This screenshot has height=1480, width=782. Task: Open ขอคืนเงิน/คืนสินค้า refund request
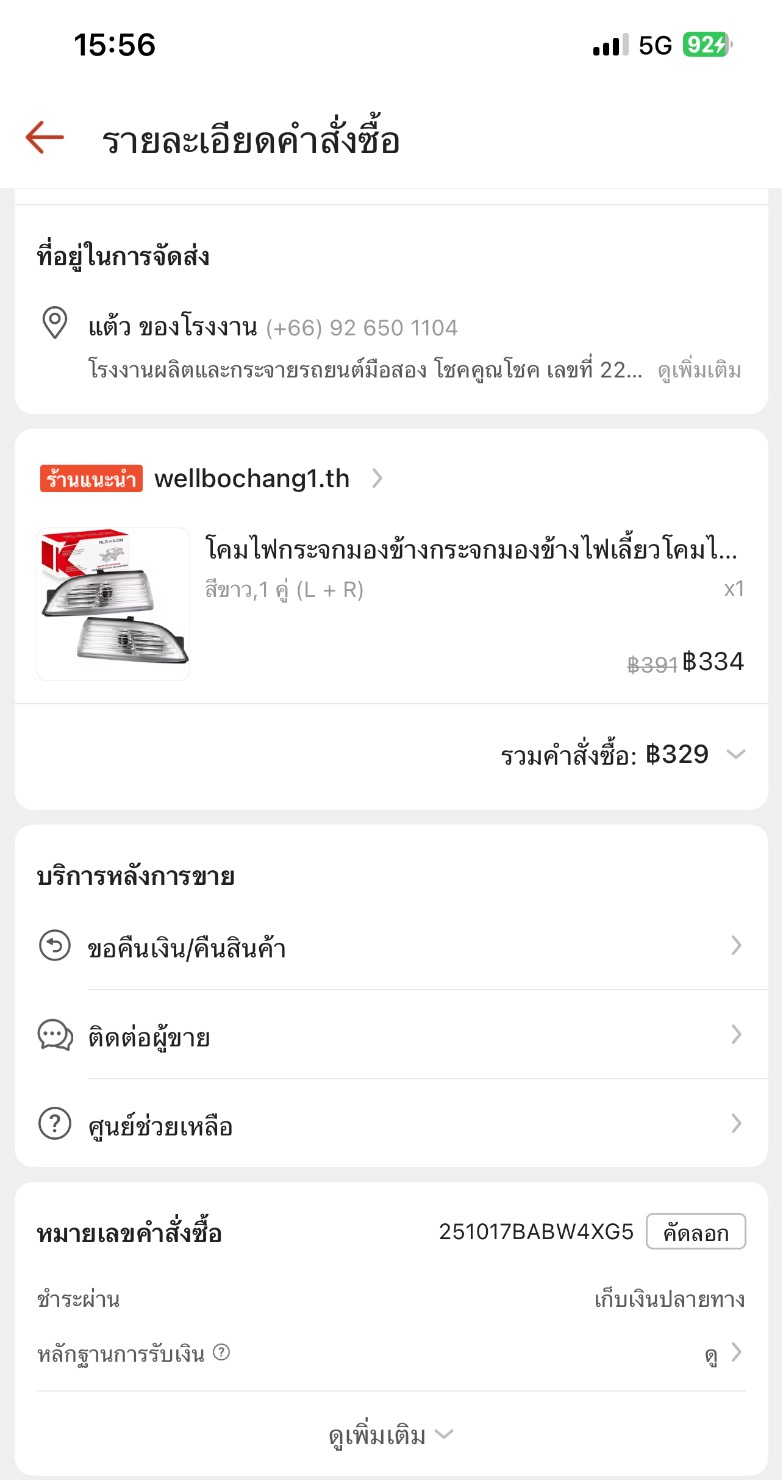390,946
